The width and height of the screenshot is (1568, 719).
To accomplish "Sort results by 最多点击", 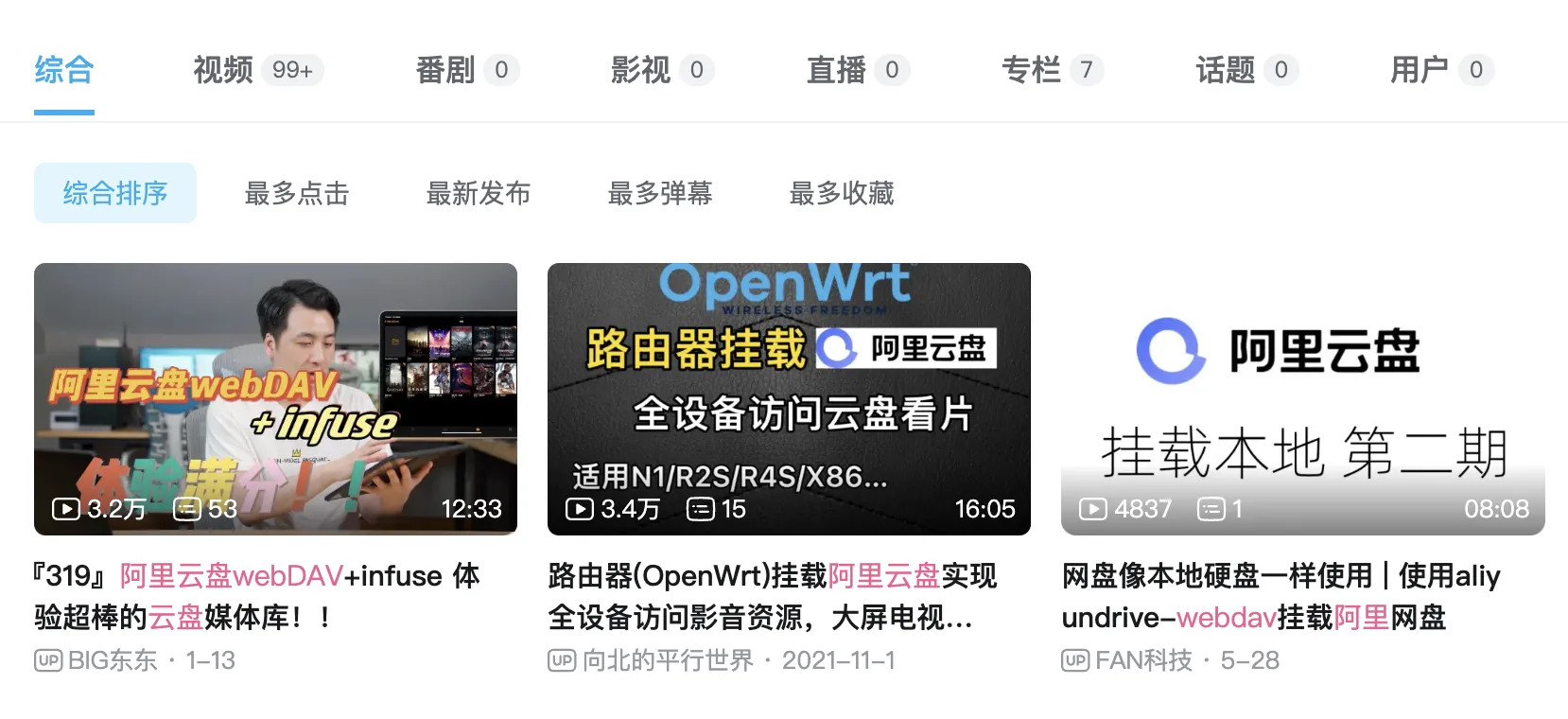I will pyautogui.click(x=297, y=193).
